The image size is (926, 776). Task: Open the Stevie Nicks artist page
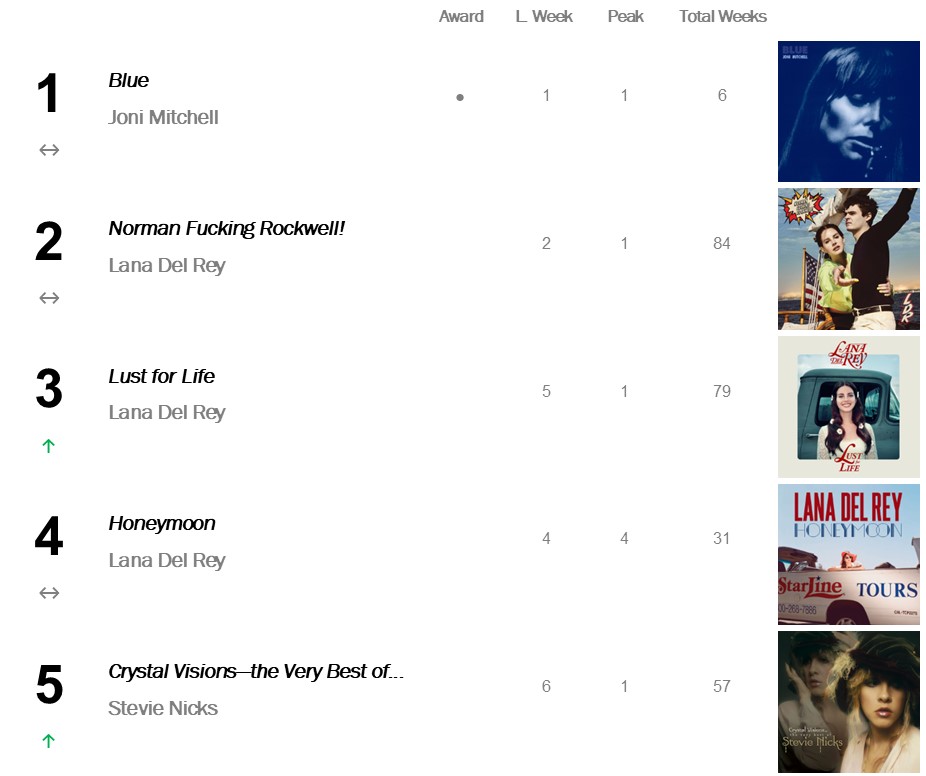click(x=163, y=708)
